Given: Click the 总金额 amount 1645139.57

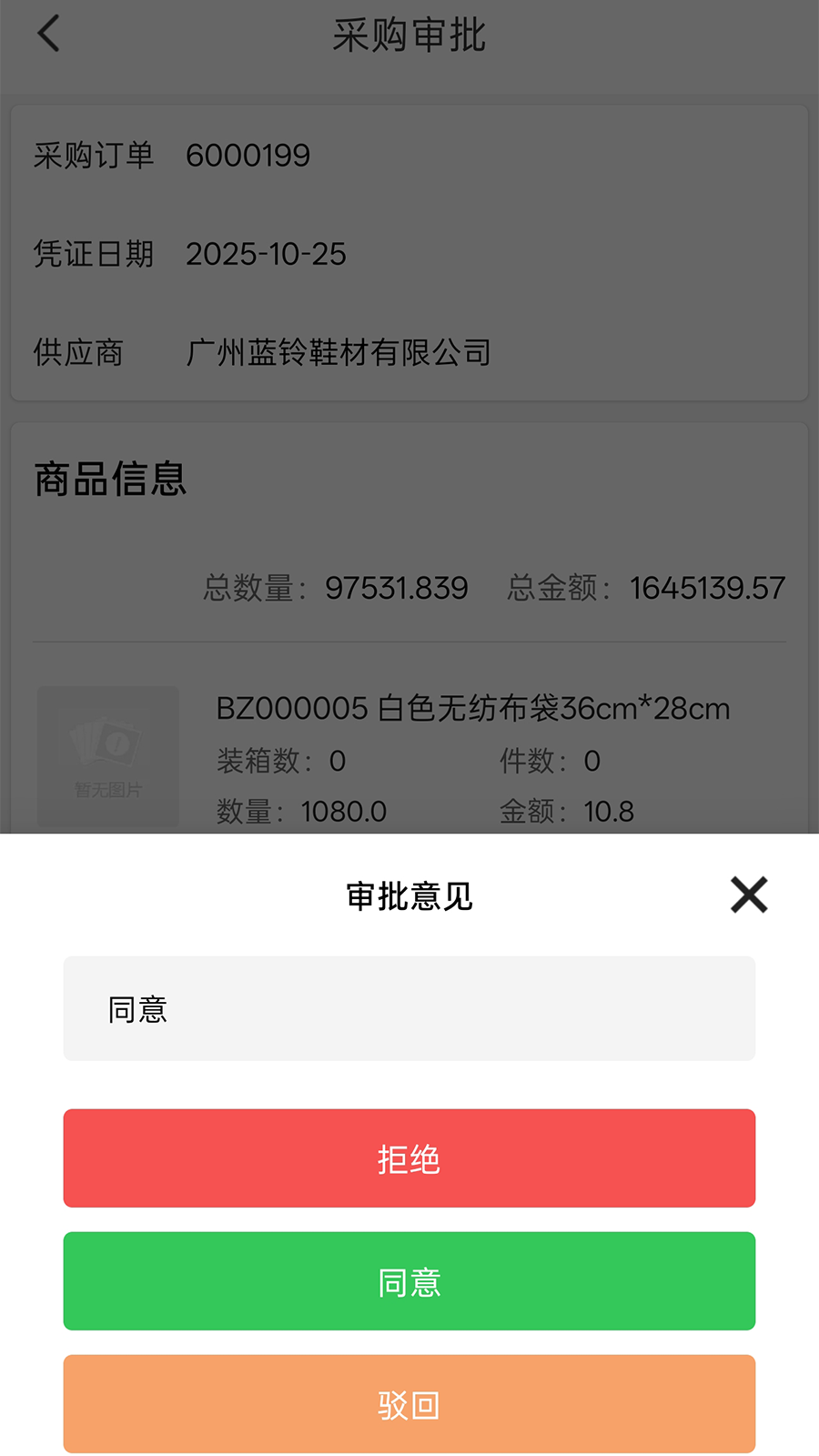Looking at the screenshot, I should click(707, 588).
